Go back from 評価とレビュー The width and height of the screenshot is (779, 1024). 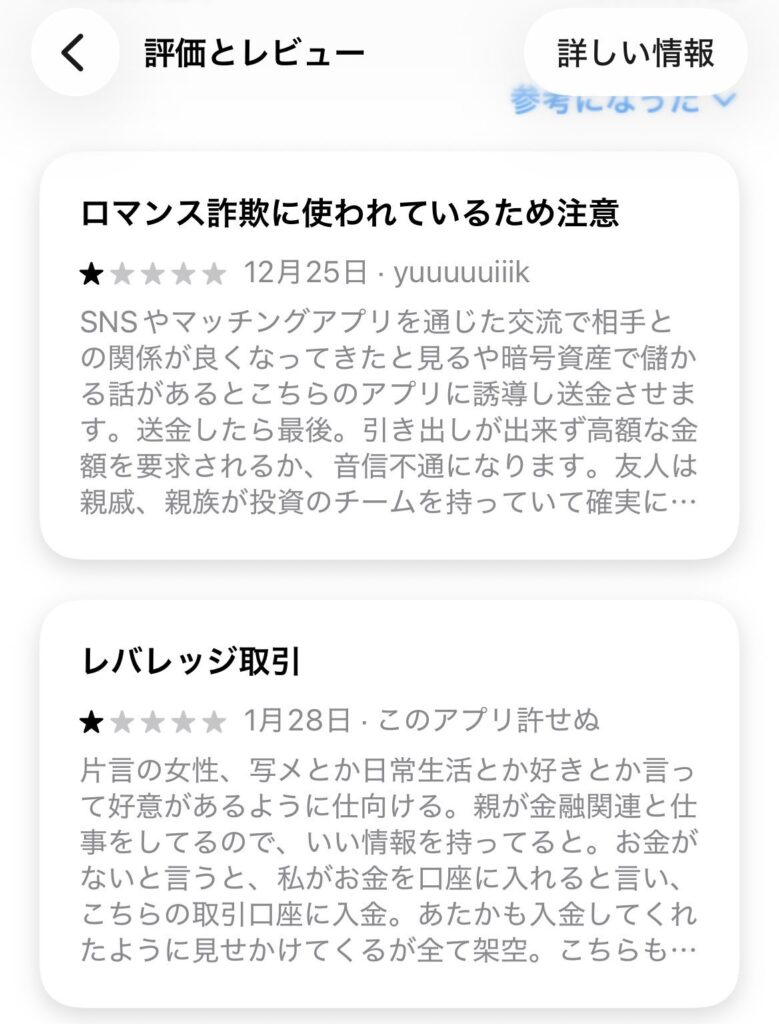tap(75, 53)
